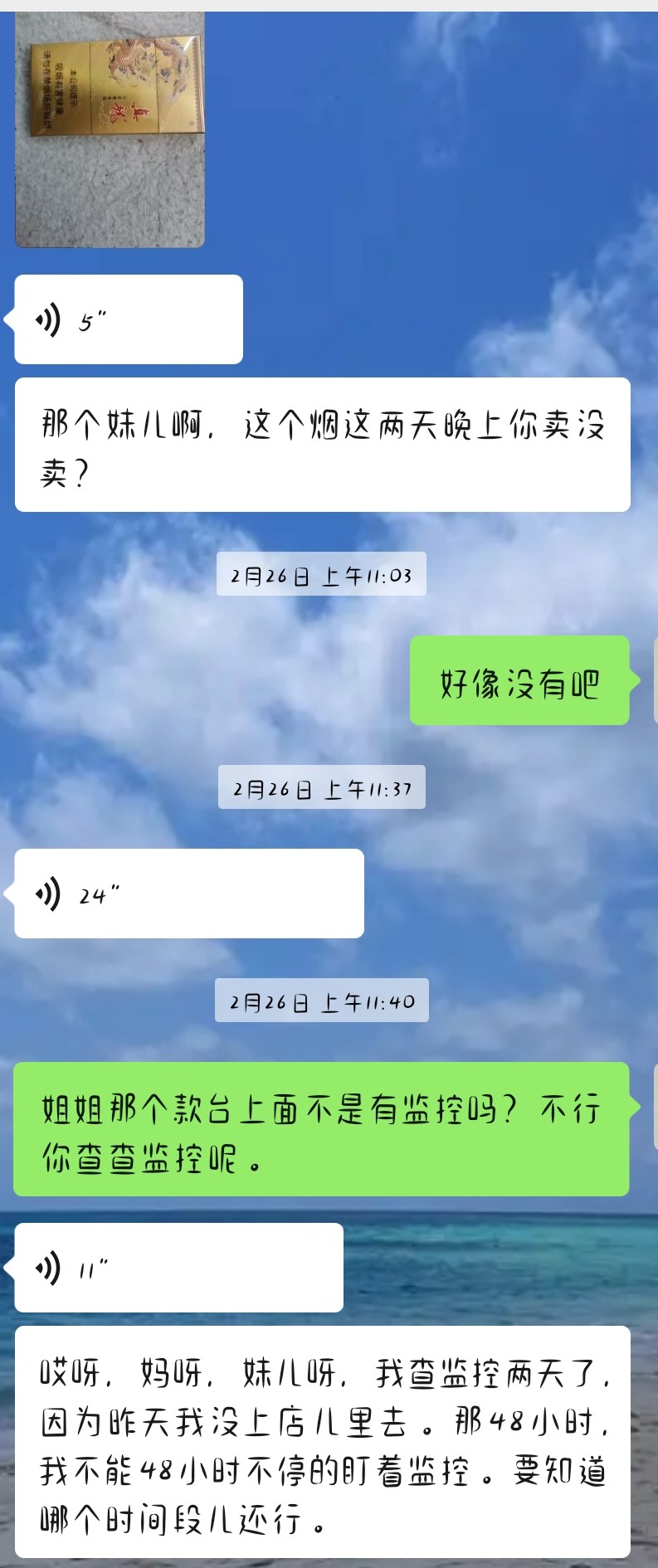Open the cigarette pack photo message

(x=110, y=131)
